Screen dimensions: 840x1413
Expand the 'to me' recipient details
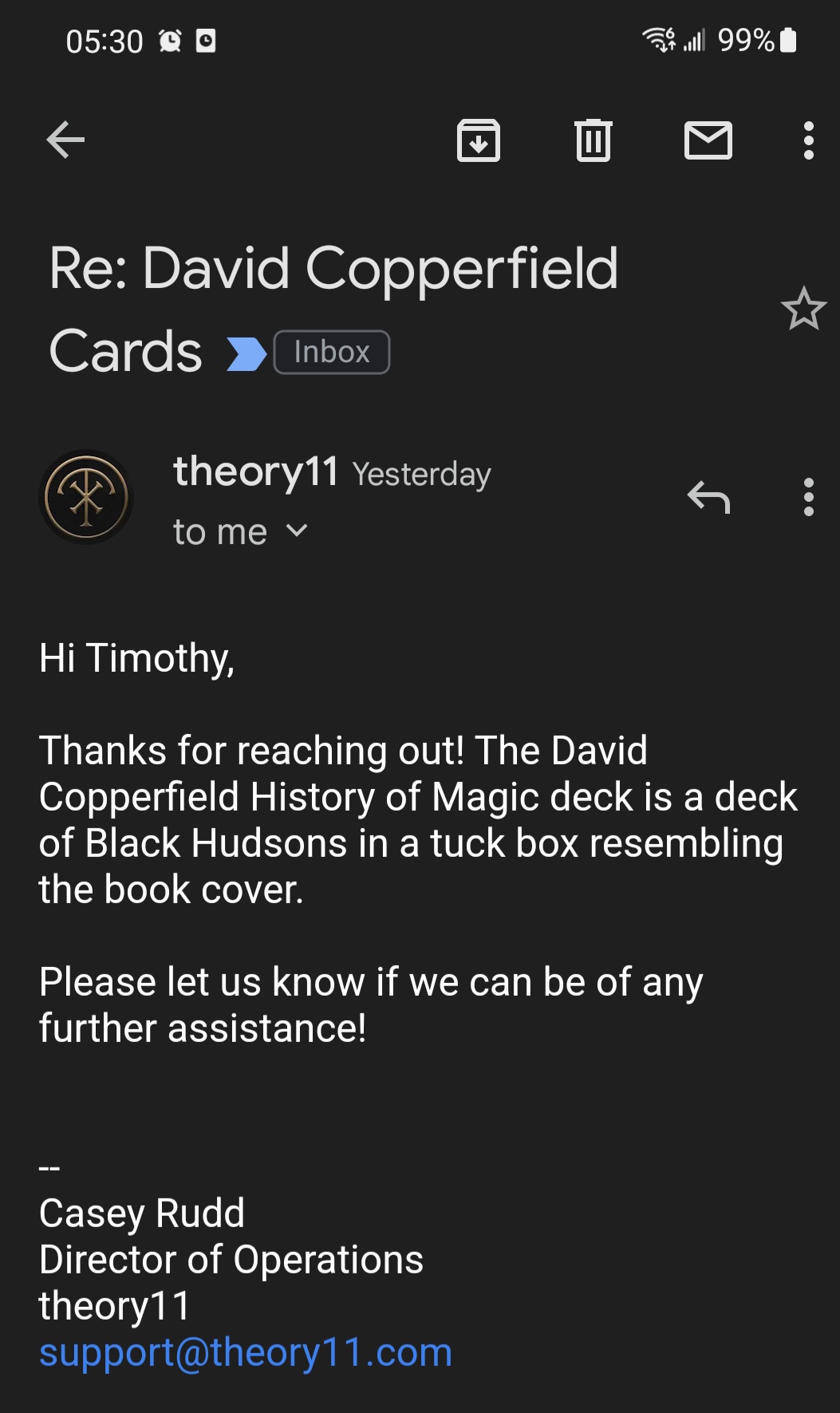(x=240, y=531)
